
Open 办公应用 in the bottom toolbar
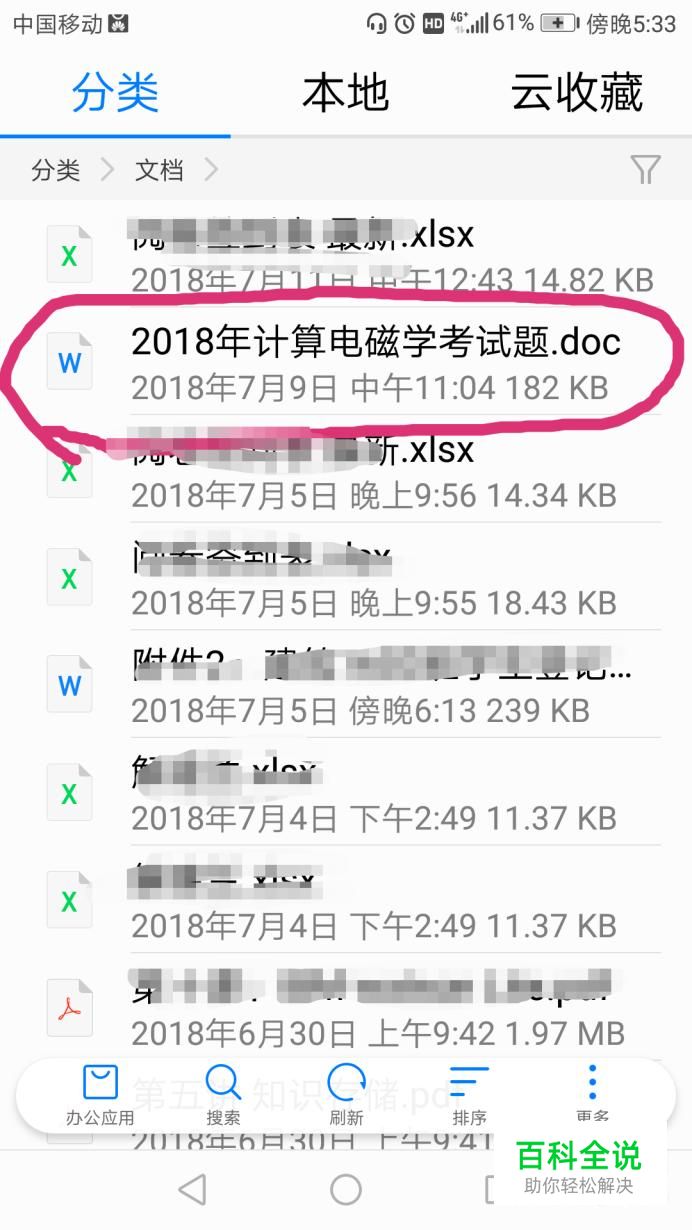pyautogui.click(x=100, y=1095)
